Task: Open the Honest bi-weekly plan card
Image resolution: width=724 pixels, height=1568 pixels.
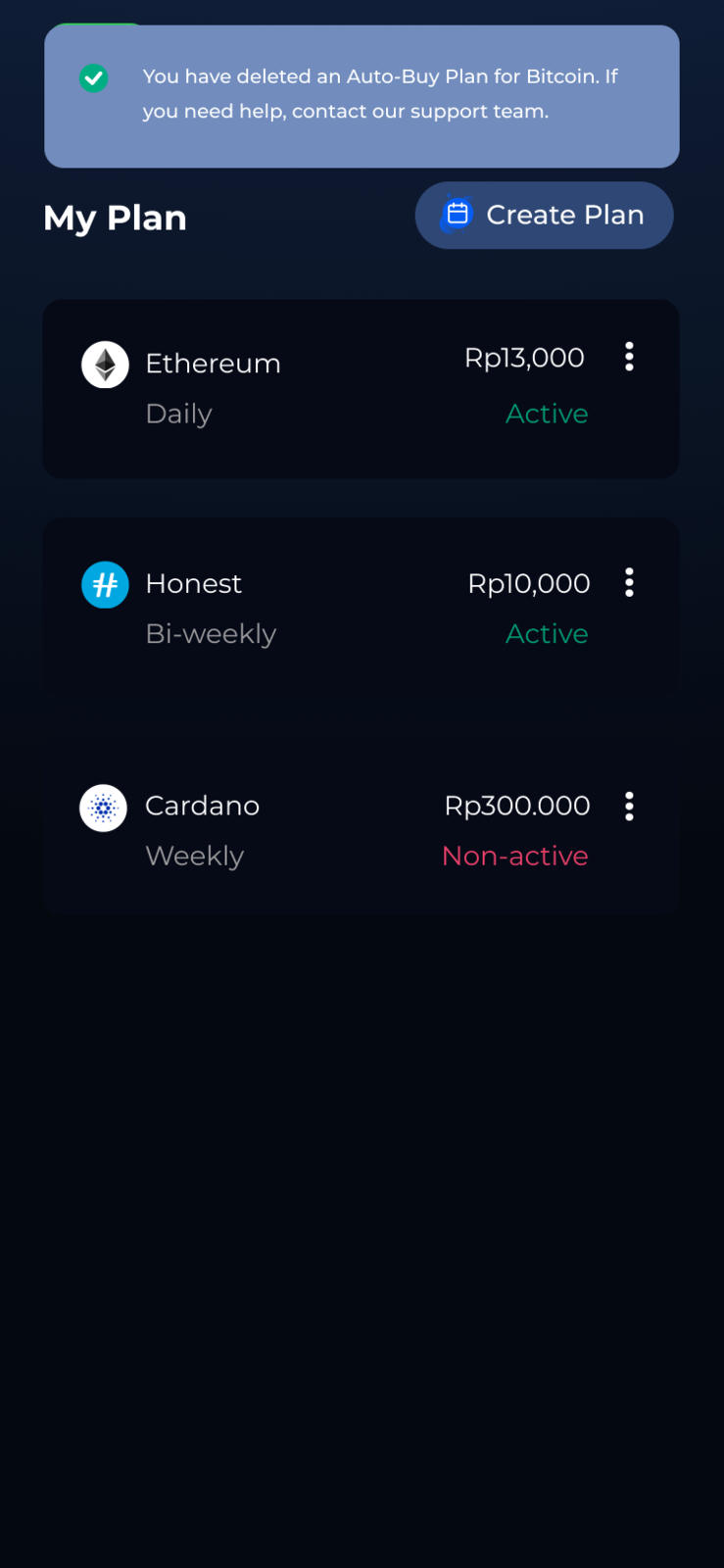Action: point(294,609)
